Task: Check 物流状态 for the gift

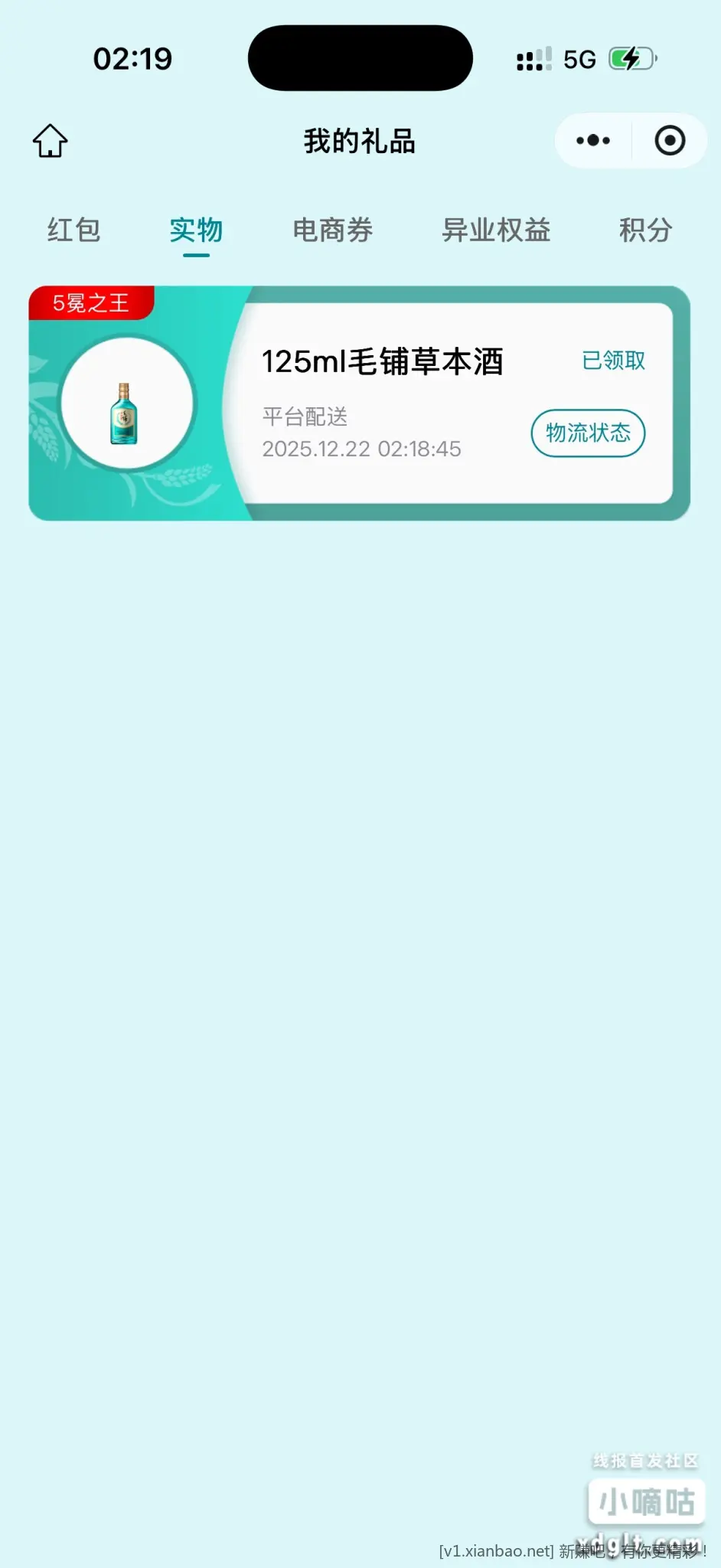Action: click(588, 433)
